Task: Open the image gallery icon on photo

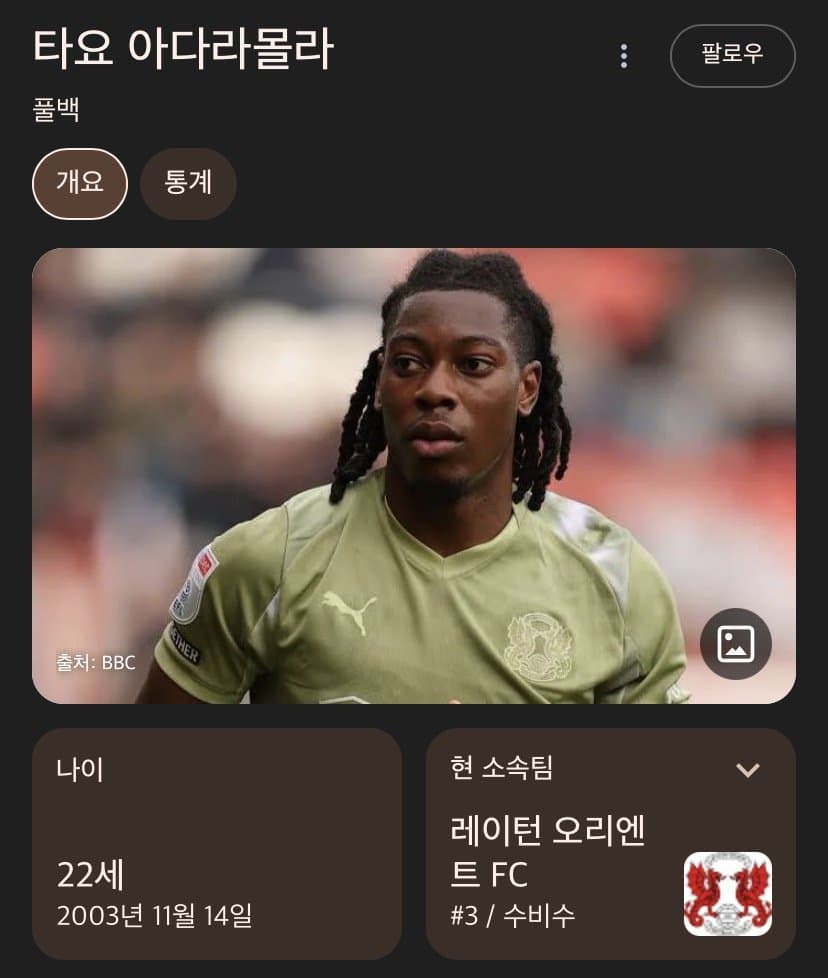Action: [735, 644]
